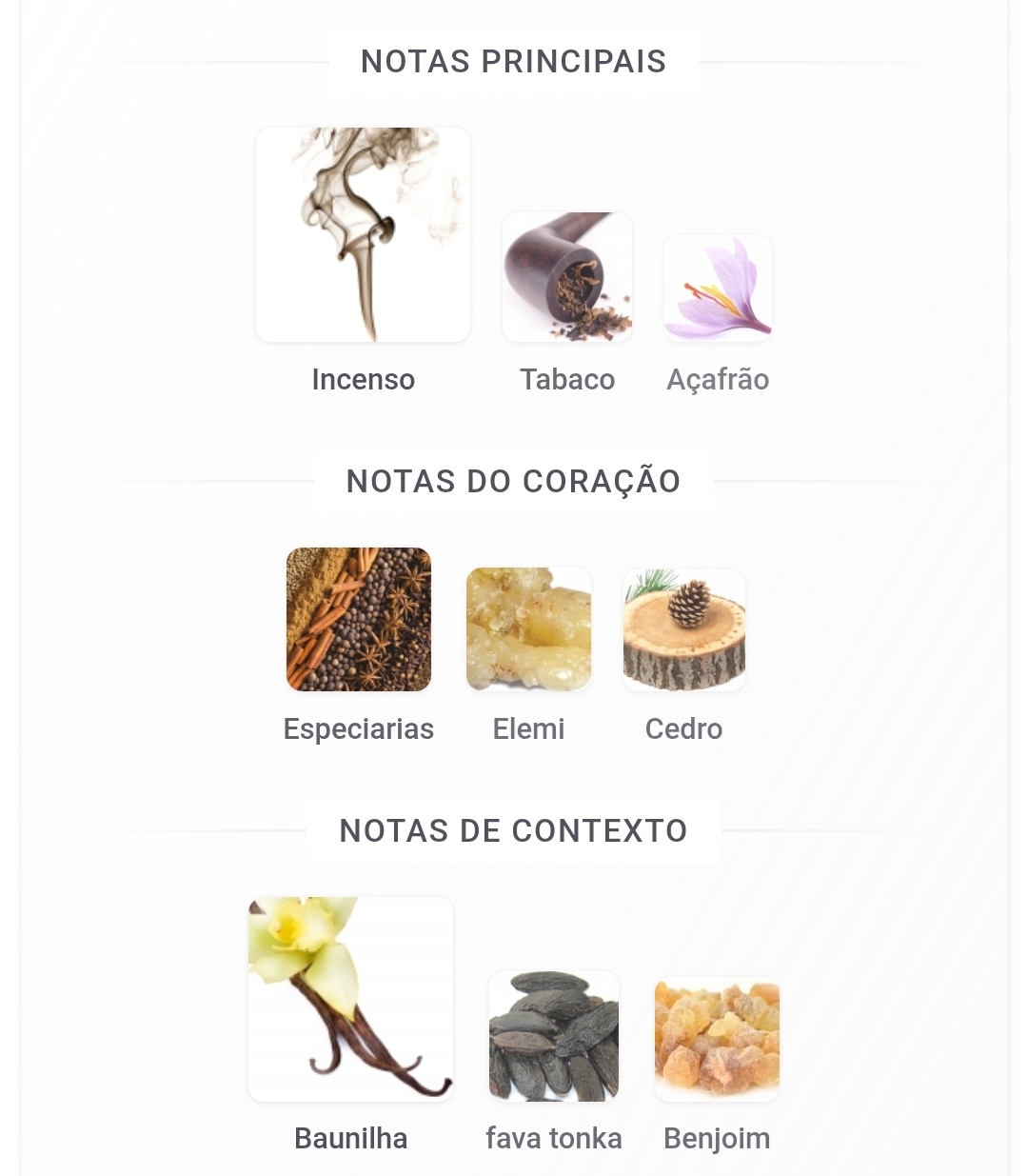Viewport: 1028px width, 1176px height.
Task: View the Açafrão note
Action: [718, 289]
